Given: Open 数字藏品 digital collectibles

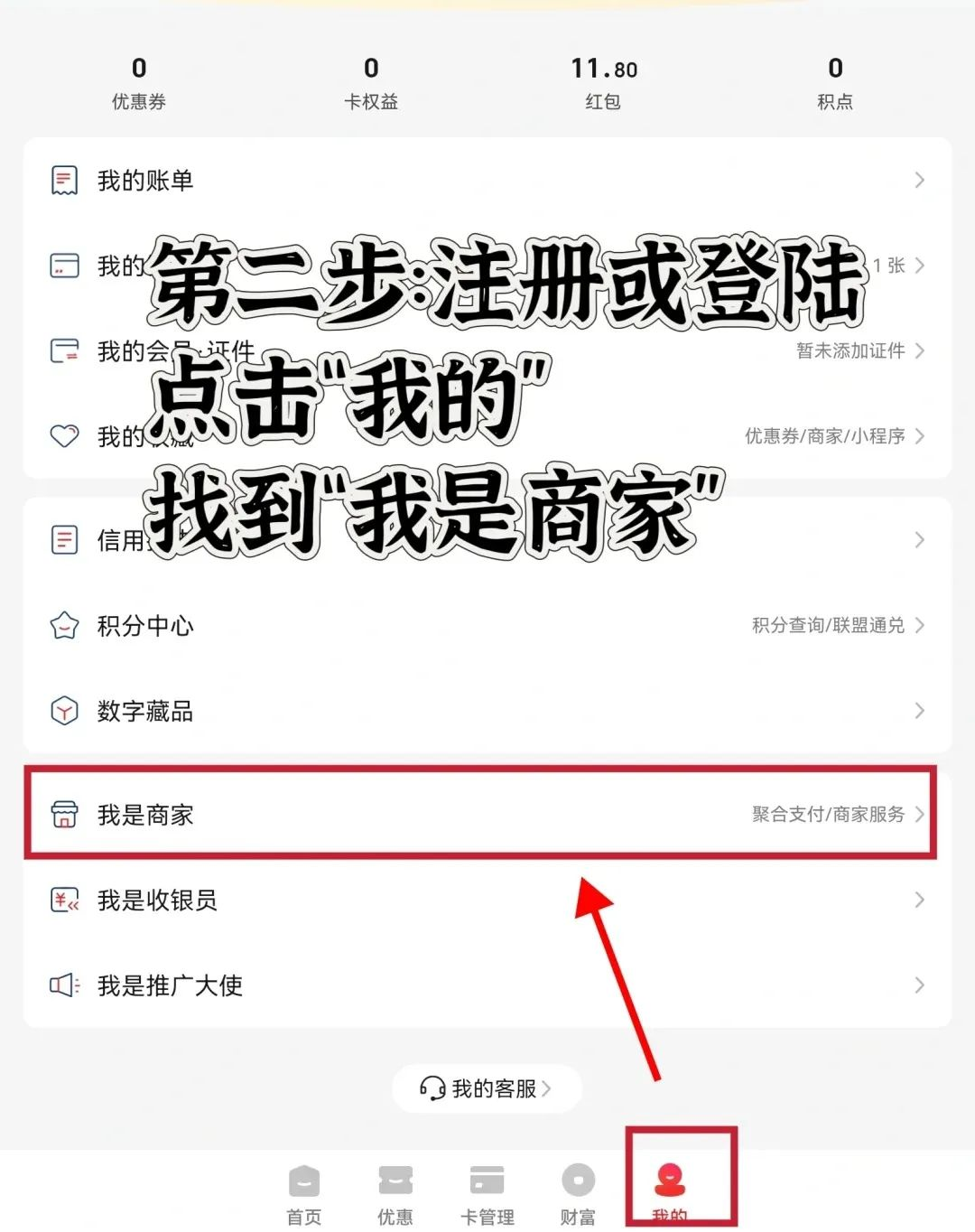Looking at the screenshot, I should (487, 711).
